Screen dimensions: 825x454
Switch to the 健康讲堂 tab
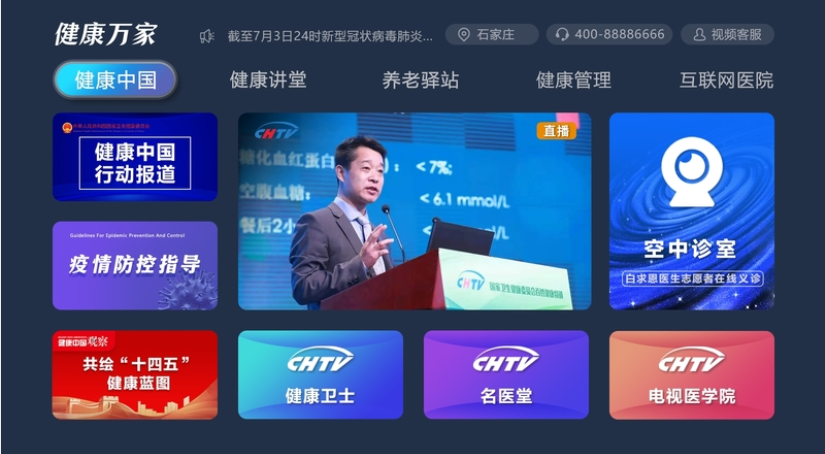click(x=268, y=80)
